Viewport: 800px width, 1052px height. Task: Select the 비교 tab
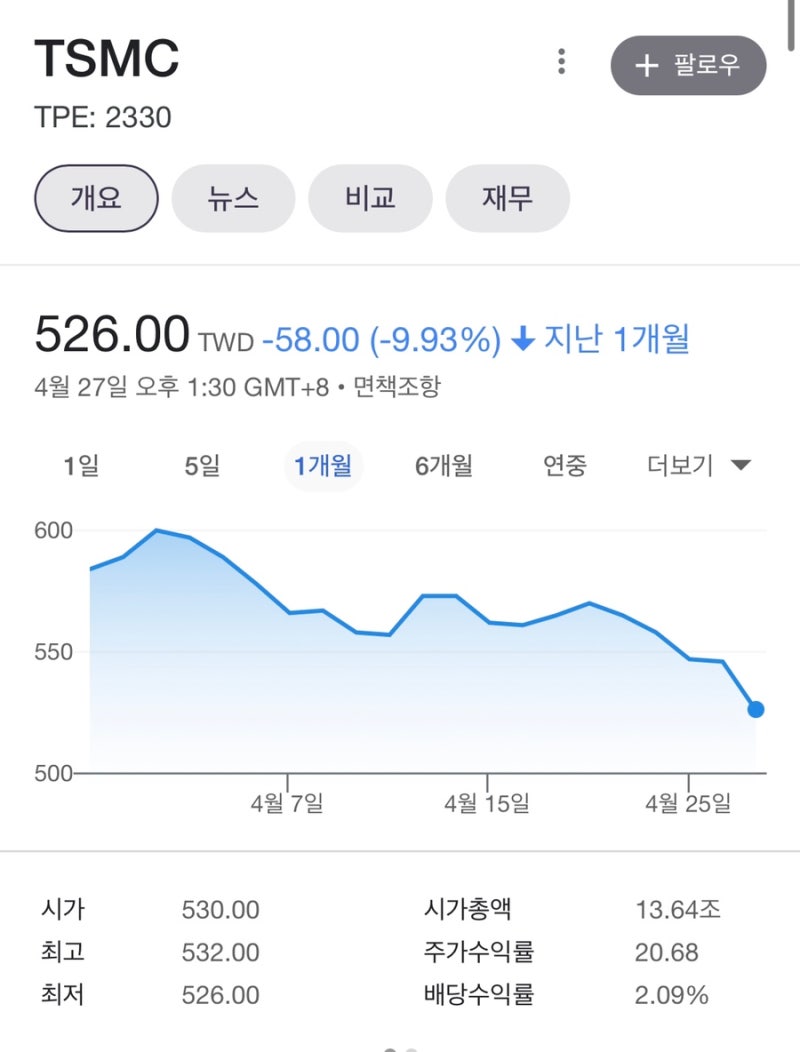(x=371, y=198)
